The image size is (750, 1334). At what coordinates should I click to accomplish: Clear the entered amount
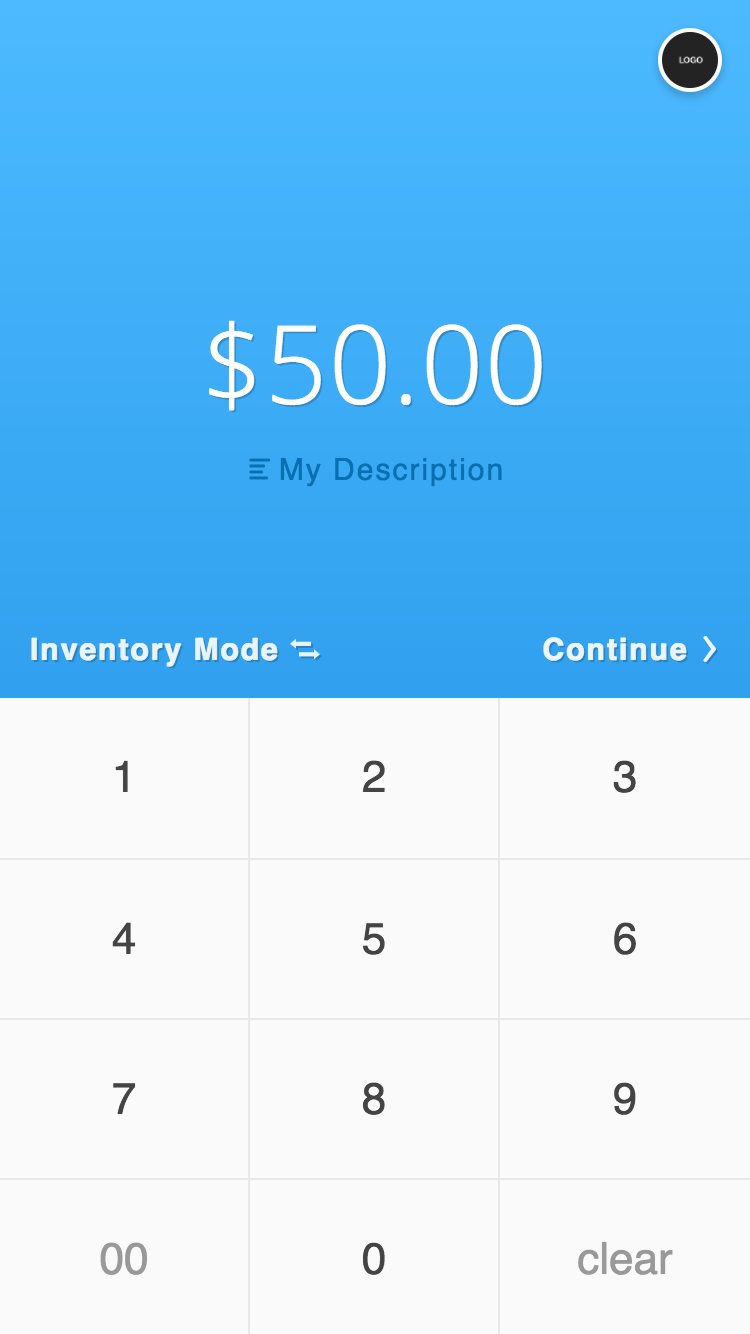tap(625, 1258)
